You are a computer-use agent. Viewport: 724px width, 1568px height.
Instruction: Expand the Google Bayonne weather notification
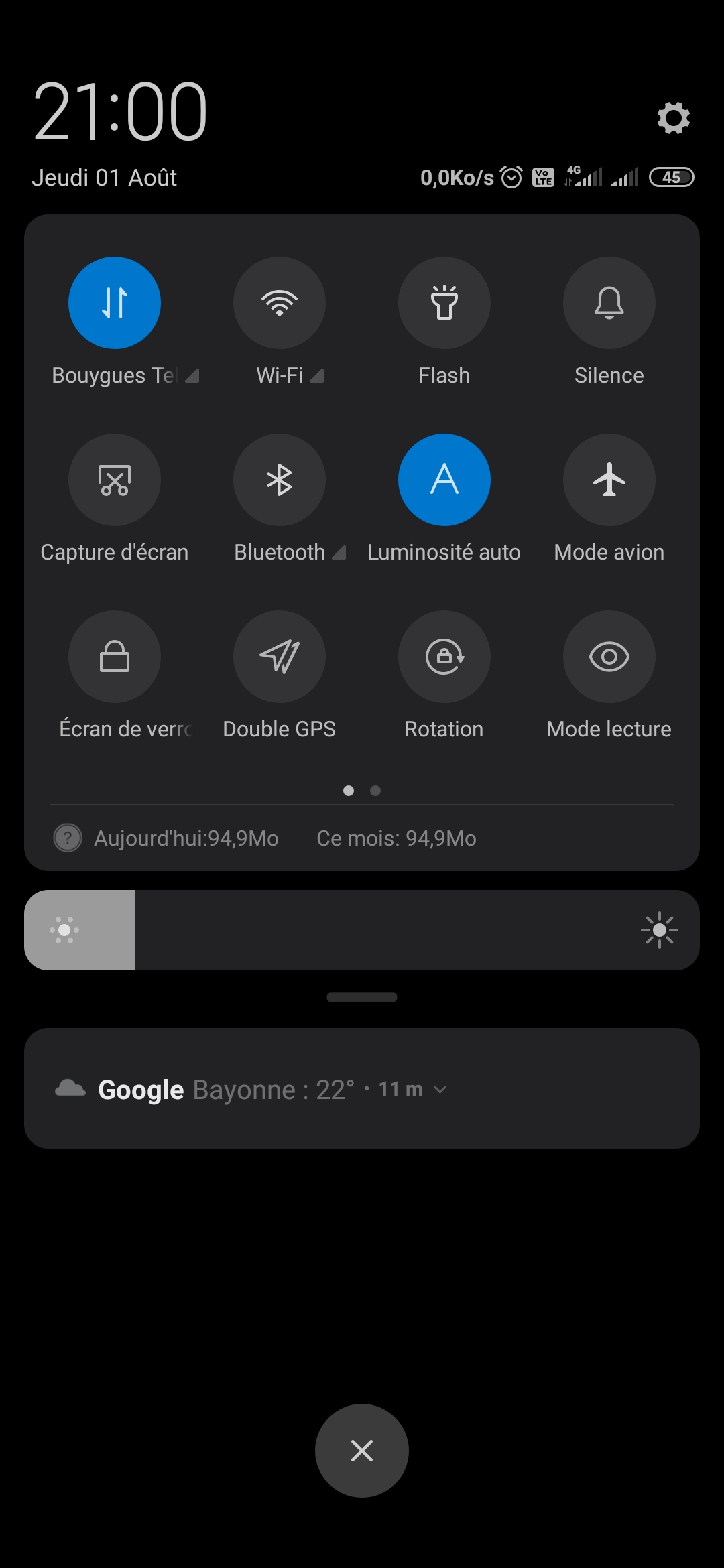tap(440, 1090)
